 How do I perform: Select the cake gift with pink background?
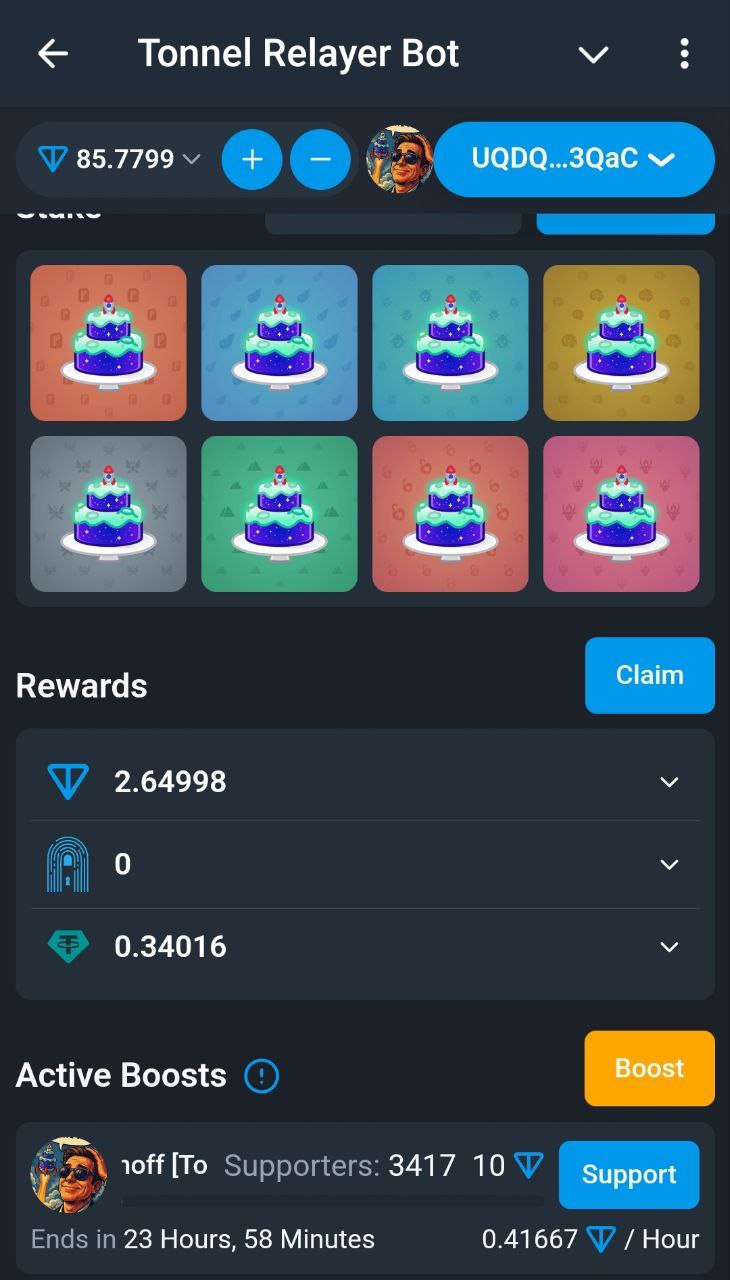click(x=621, y=514)
